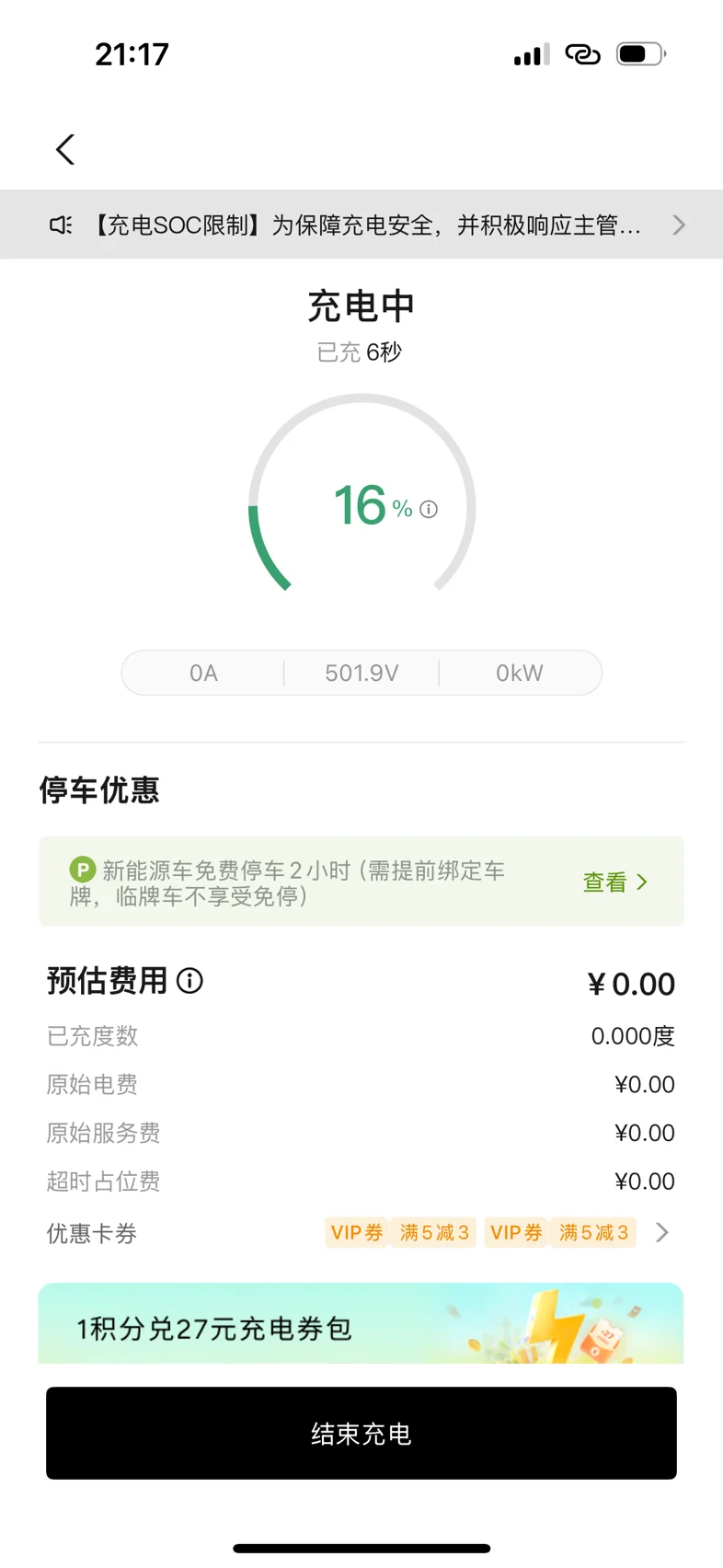This screenshot has width=723, height=1568.
Task: Show info about 预估费用
Action: click(x=189, y=981)
